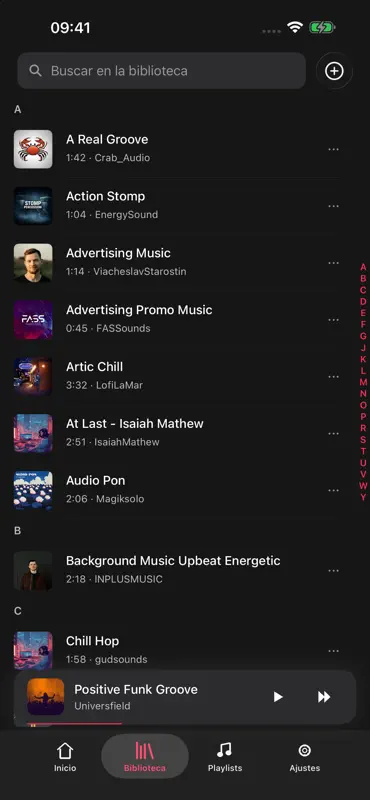
Task: Open more options for Action Stomp
Action: point(333,206)
